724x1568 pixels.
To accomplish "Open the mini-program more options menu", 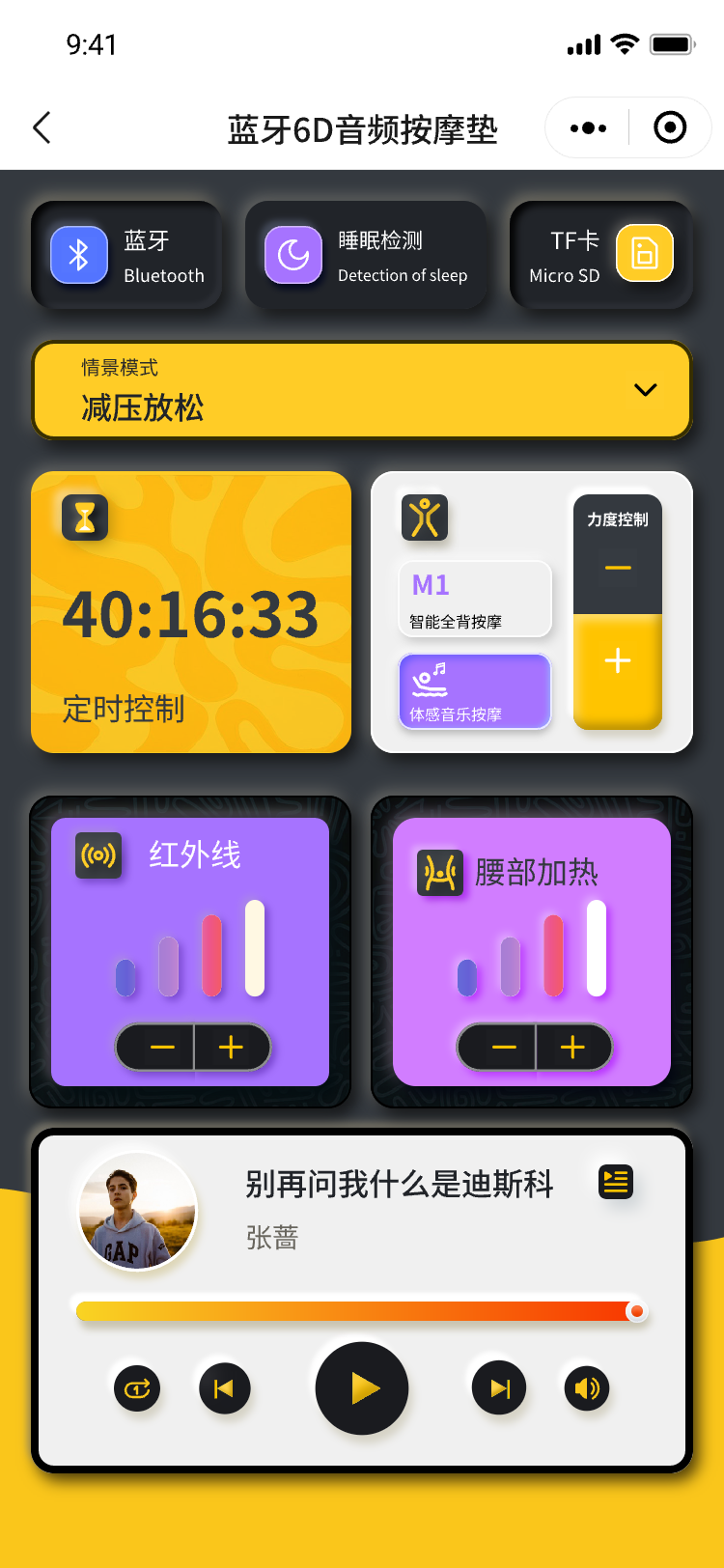I will click(588, 127).
